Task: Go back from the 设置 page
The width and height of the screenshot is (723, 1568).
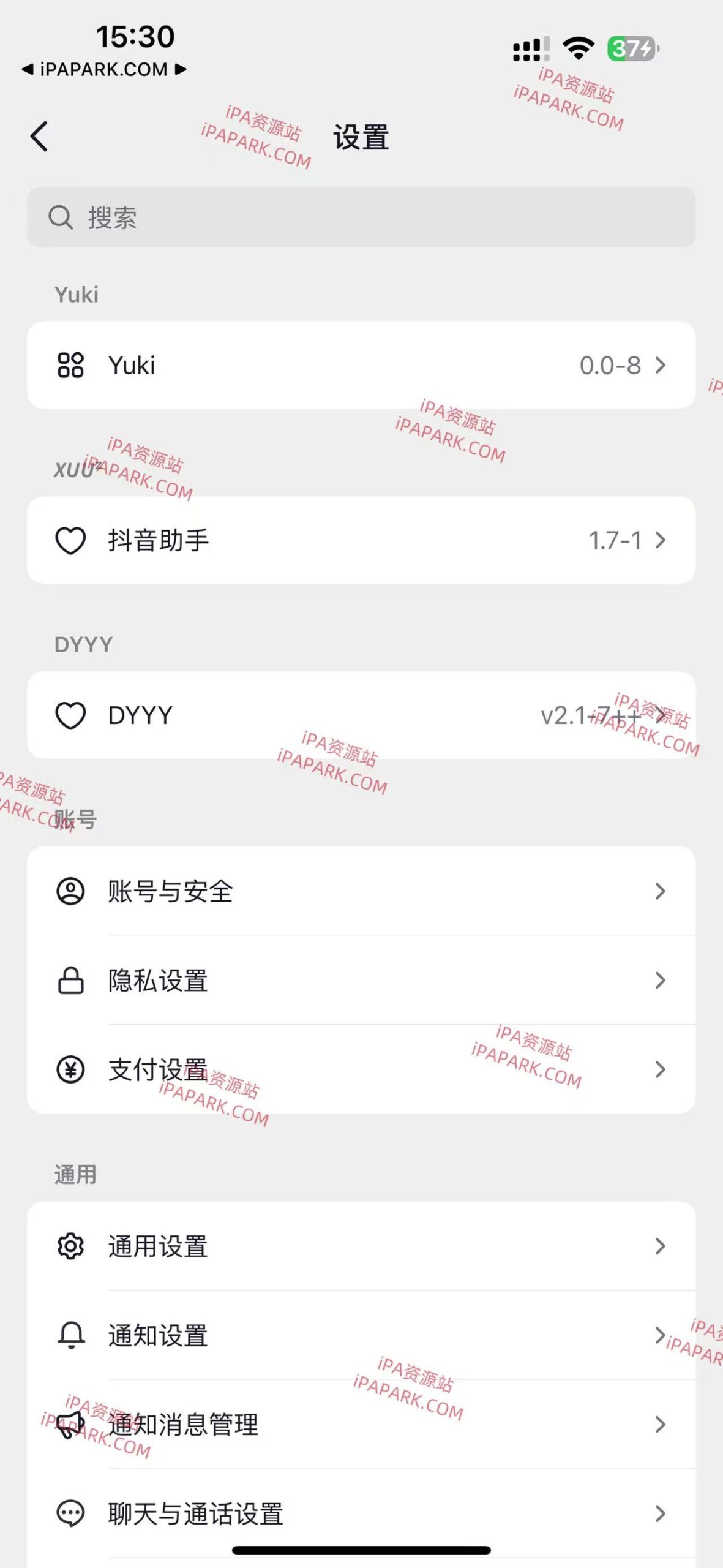Action: (40, 136)
